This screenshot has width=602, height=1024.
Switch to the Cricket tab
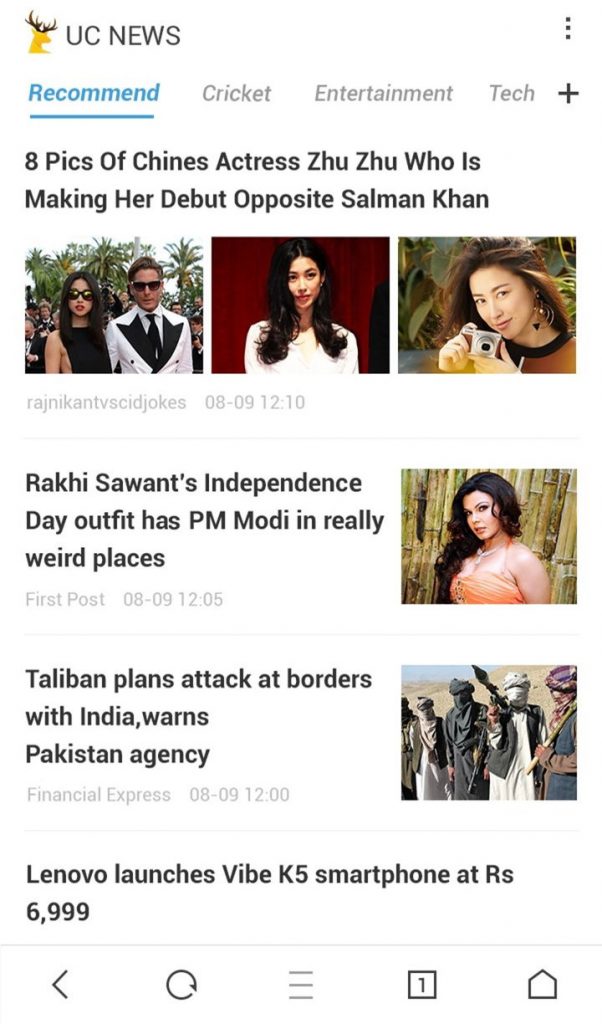click(x=236, y=93)
